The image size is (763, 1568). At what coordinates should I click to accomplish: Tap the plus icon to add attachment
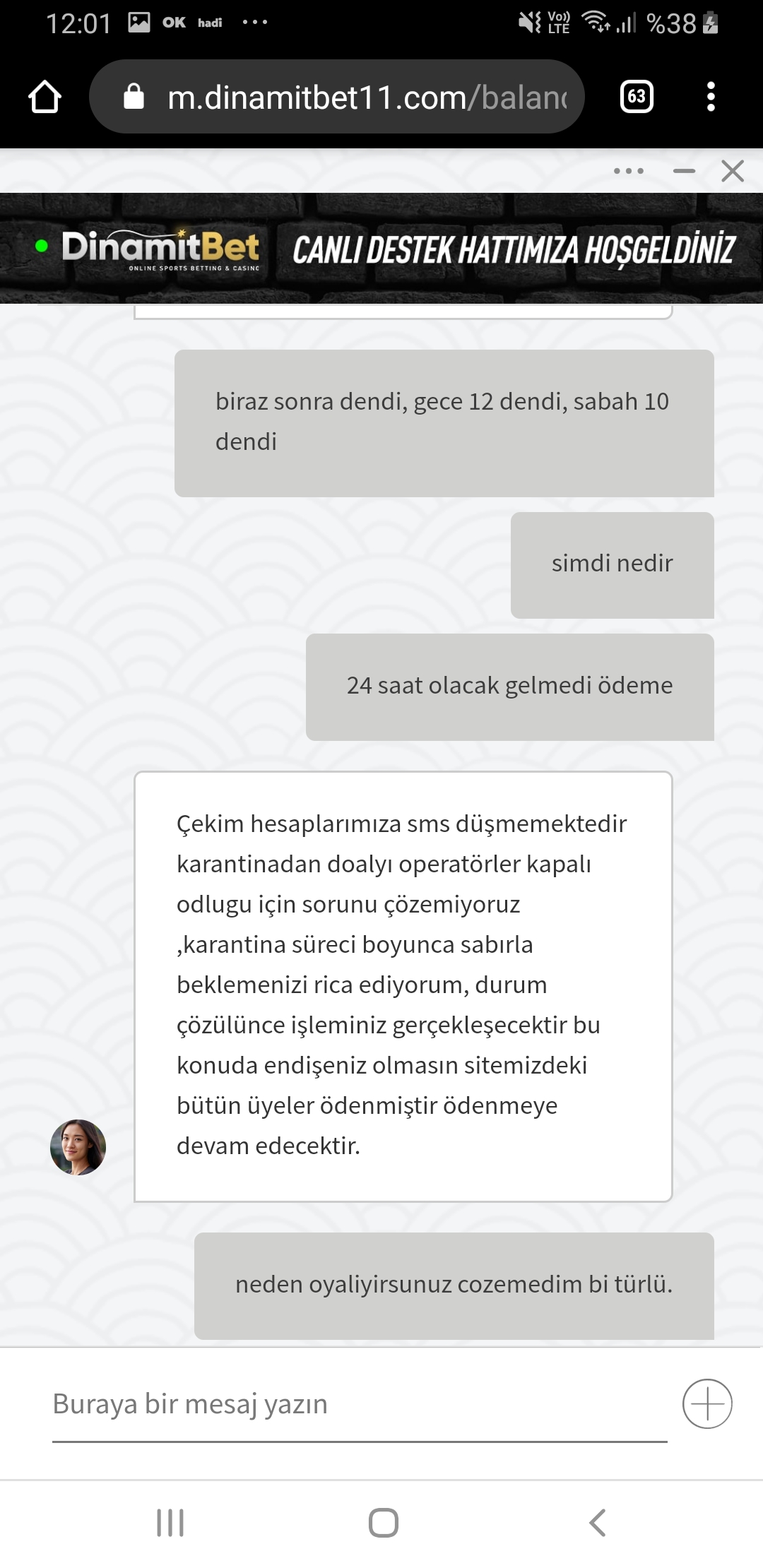tap(707, 1403)
